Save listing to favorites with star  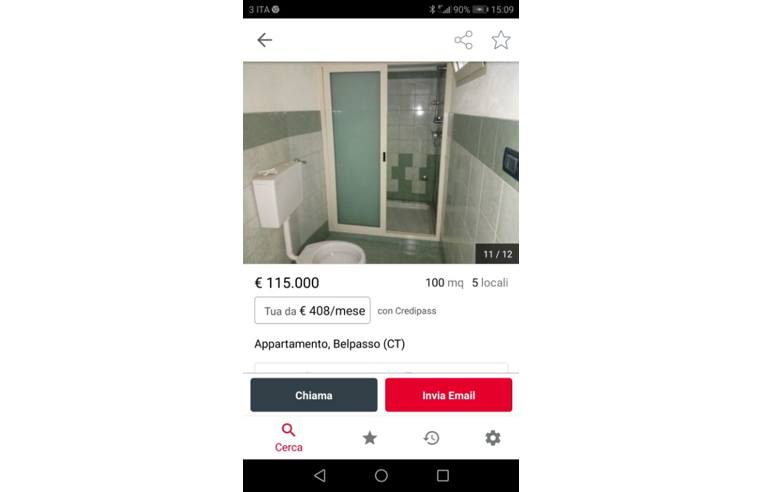coord(501,40)
